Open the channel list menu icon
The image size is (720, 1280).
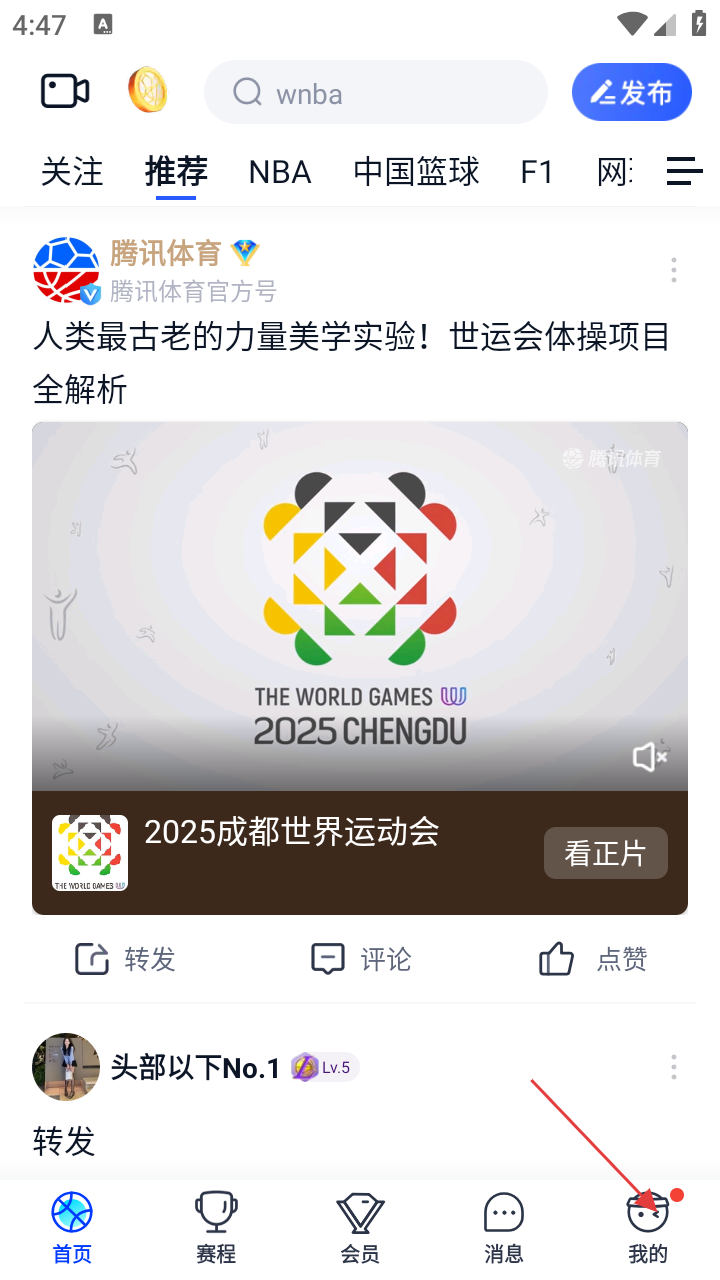tap(685, 171)
